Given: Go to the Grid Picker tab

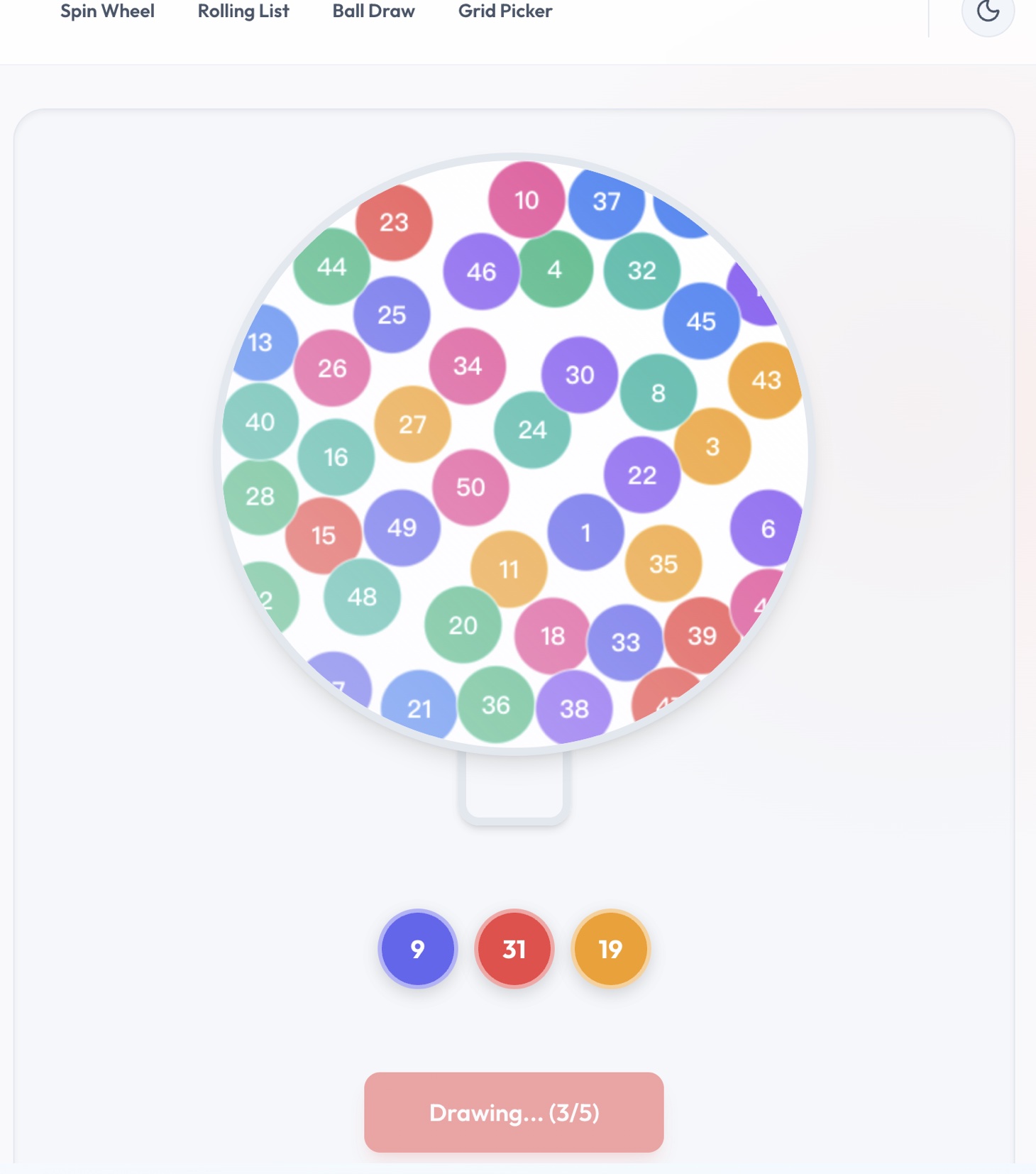Looking at the screenshot, I should [505, 11].
